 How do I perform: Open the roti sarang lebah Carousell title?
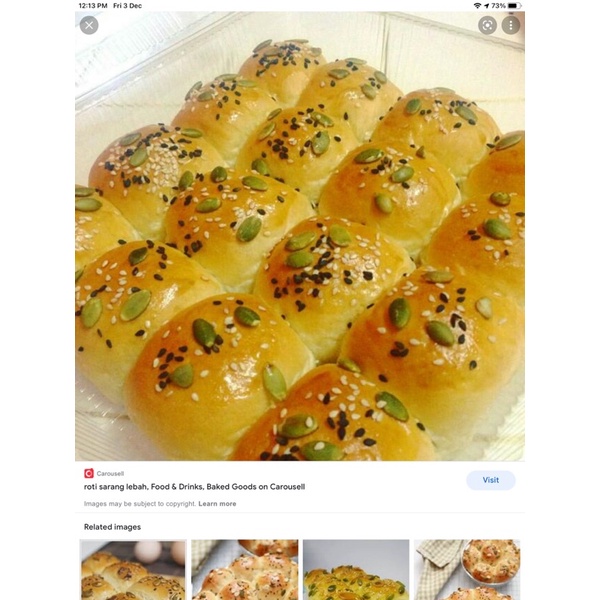point(194,487)
